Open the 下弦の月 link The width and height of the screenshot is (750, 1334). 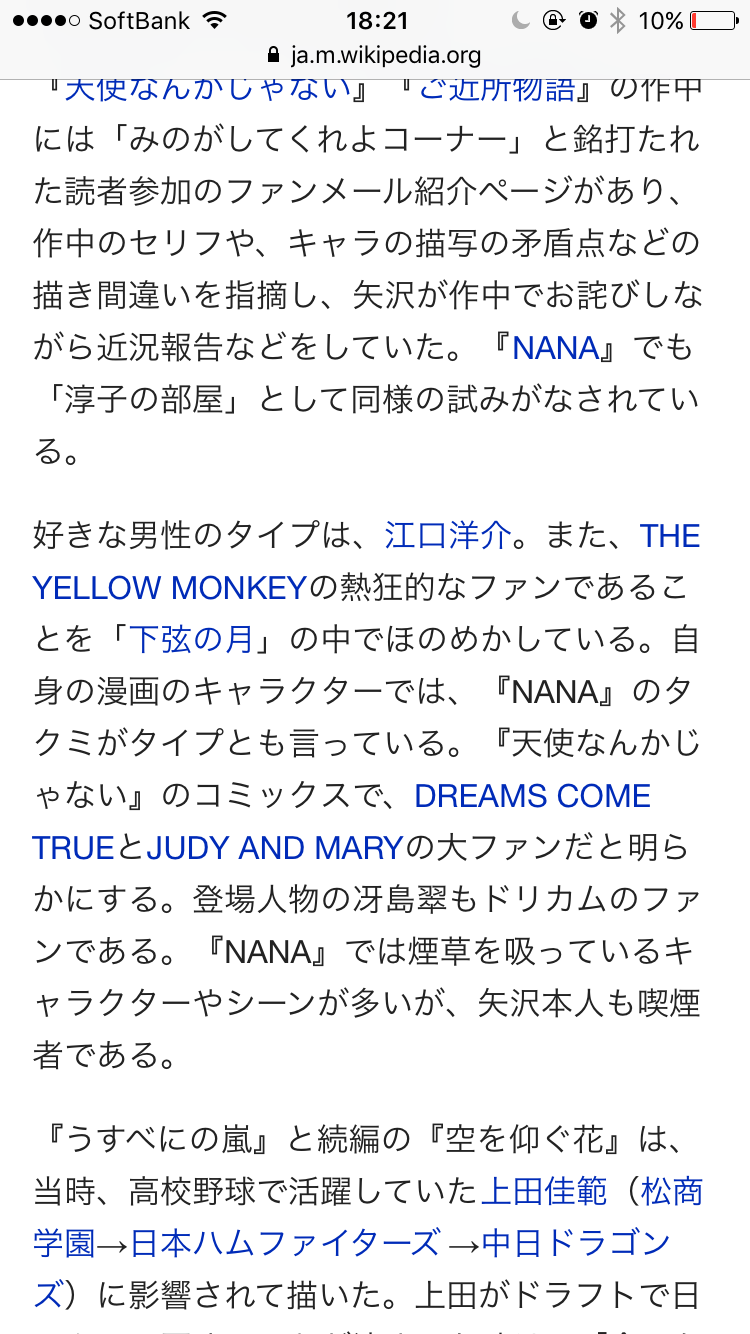click(x=192, y=639)
